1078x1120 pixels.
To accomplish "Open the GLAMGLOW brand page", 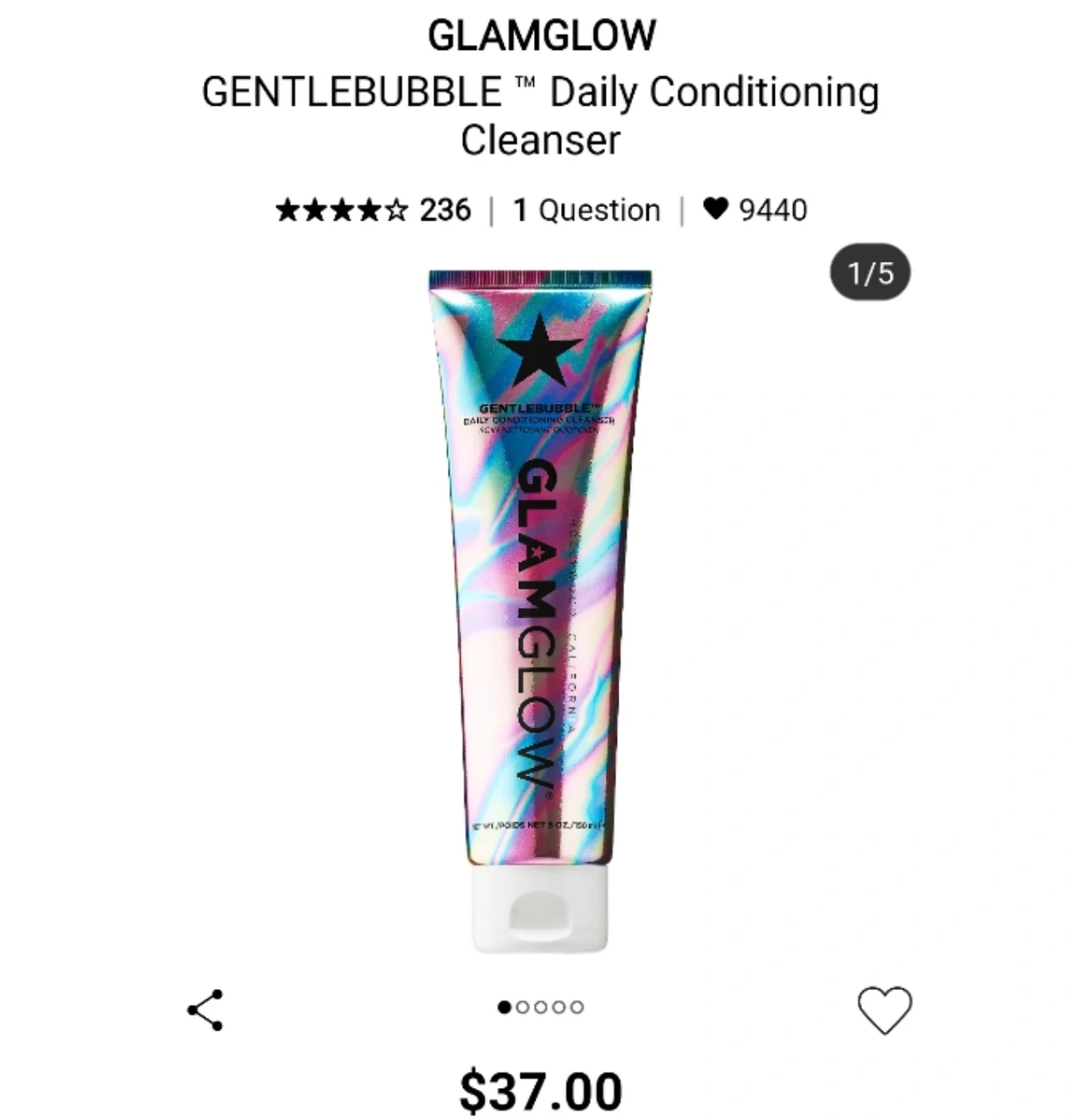I will click(x=541, y=35).
